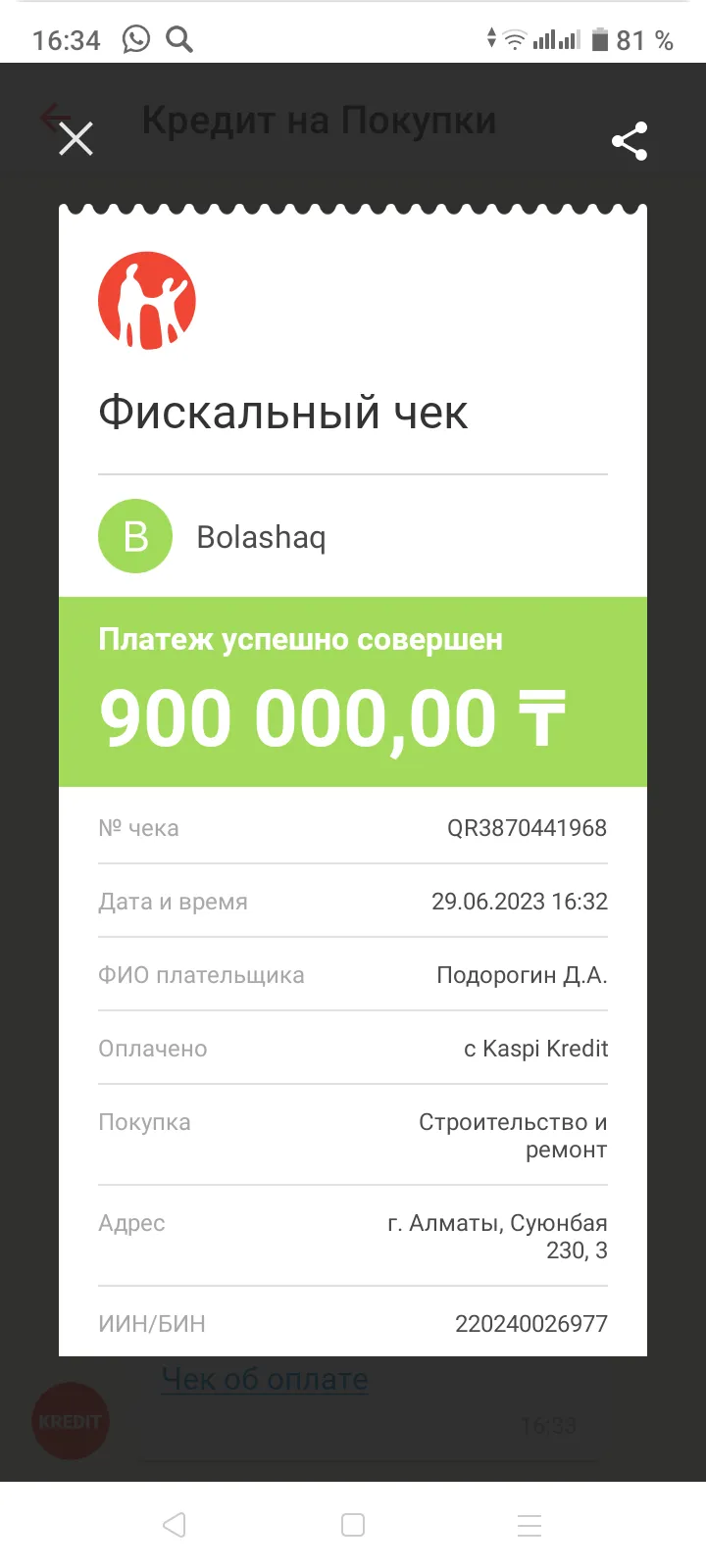Viewport: 706px width, 1568px height.
Task: Share the fiscal receipt
Action: [630, 141]
